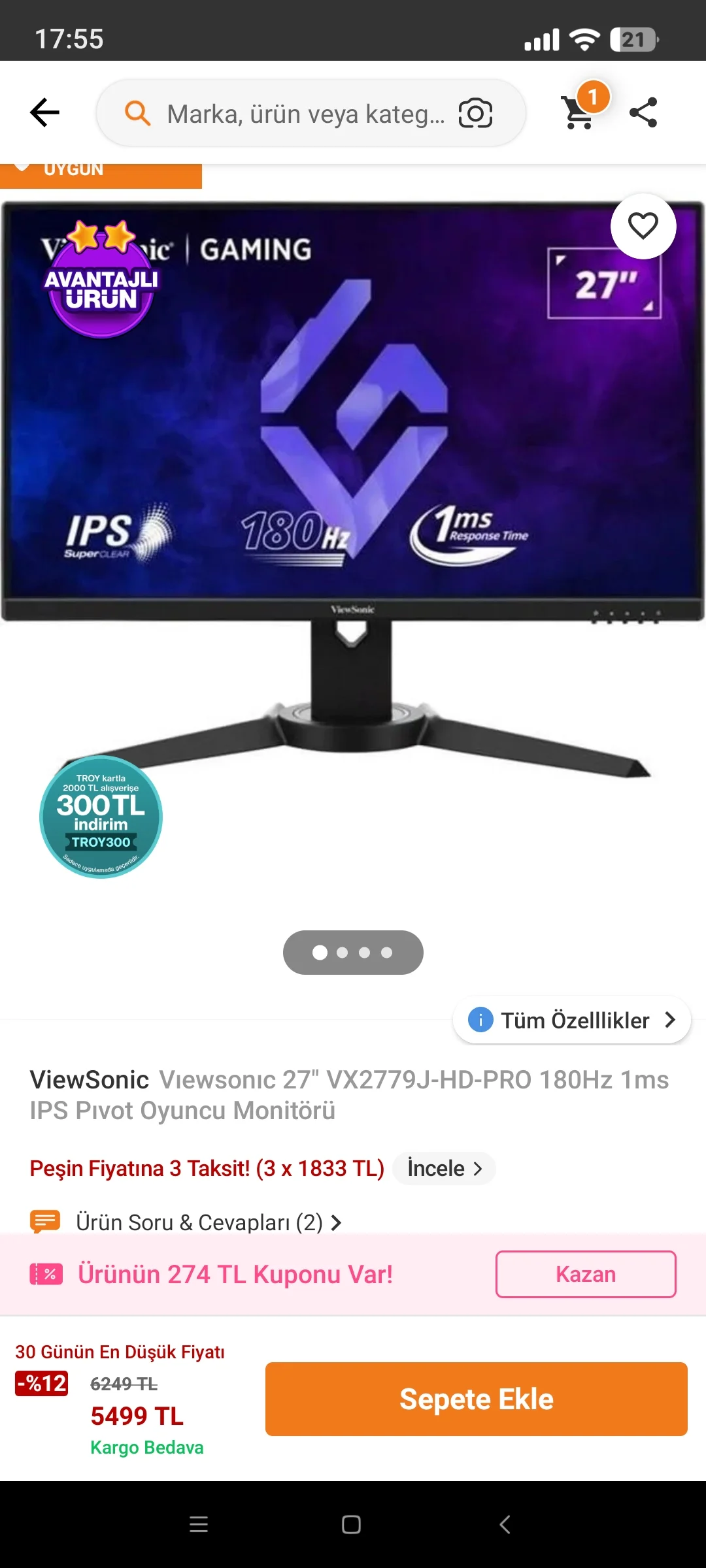Tap the back arrow to return

[x=43, y=112]
